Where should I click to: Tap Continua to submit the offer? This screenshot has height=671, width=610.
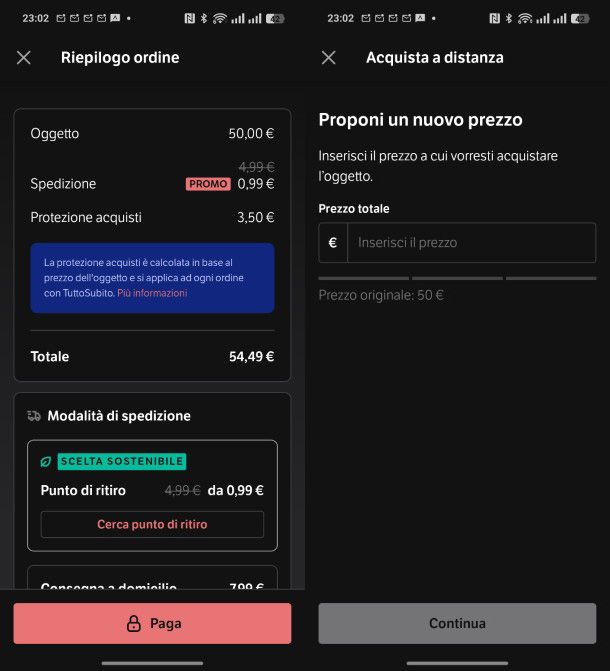(457, 623)
